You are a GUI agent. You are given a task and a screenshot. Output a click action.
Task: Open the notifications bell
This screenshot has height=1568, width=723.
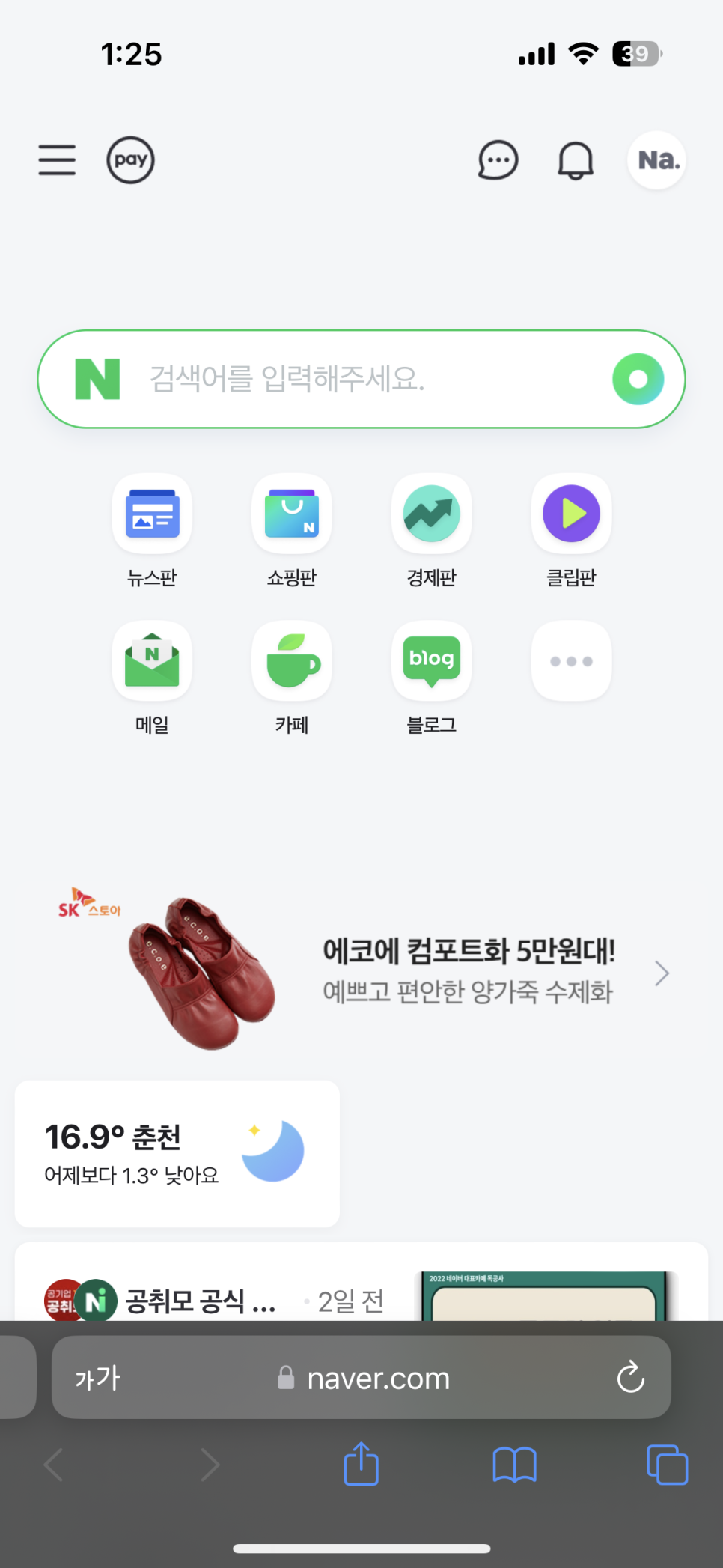pos(575,160)
